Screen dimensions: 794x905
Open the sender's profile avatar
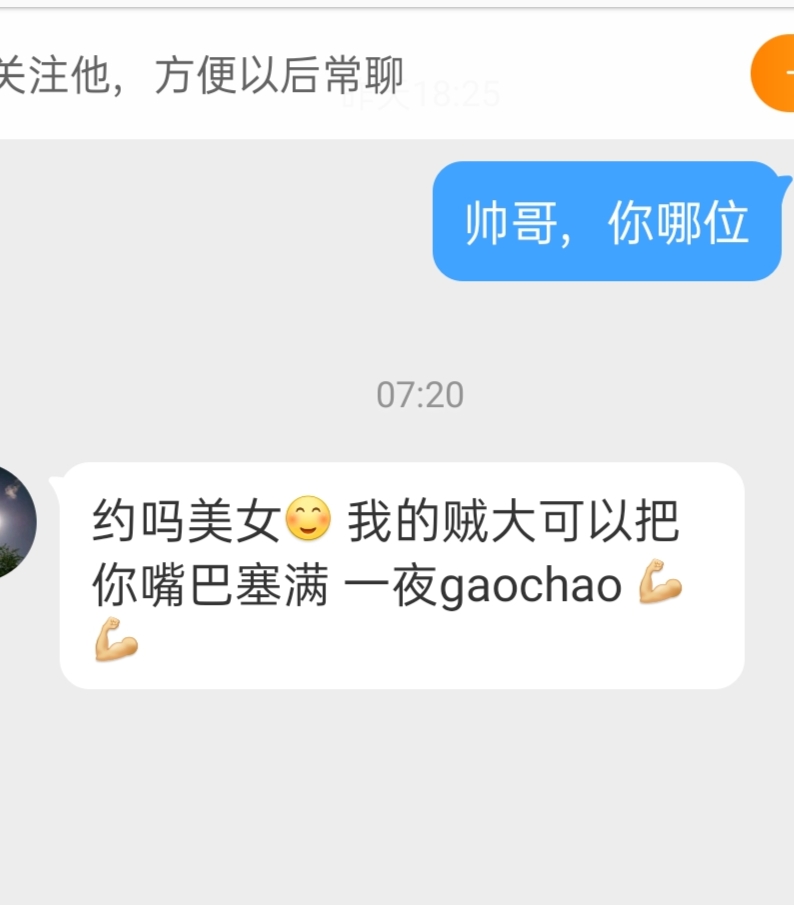point(14,521)
